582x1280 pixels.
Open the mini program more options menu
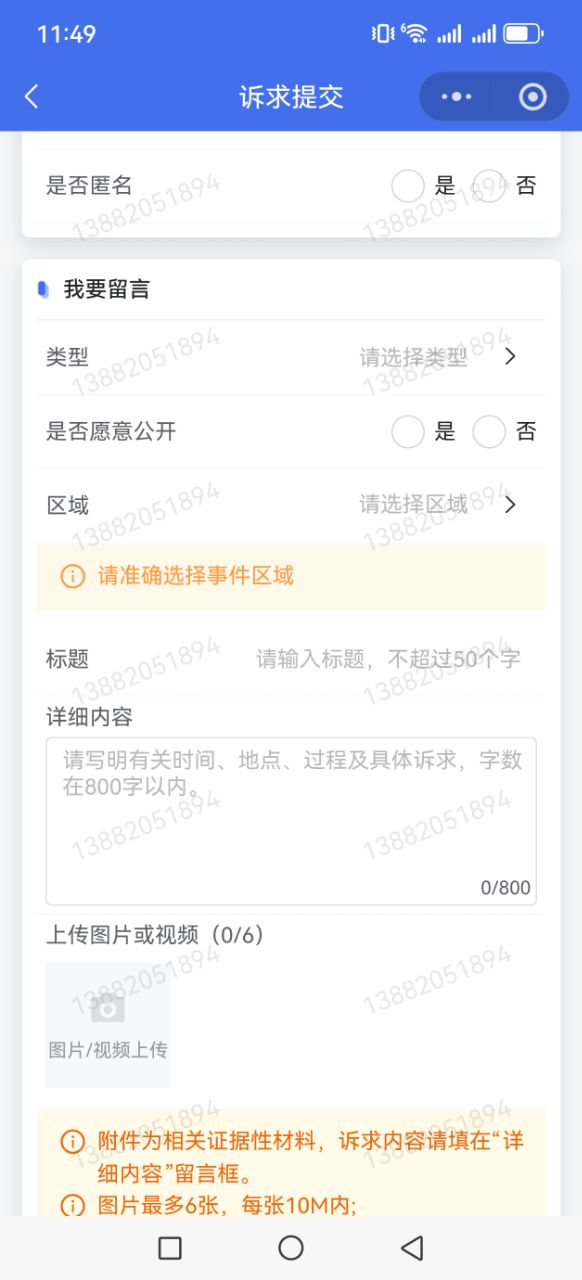[x=457, y=97]
